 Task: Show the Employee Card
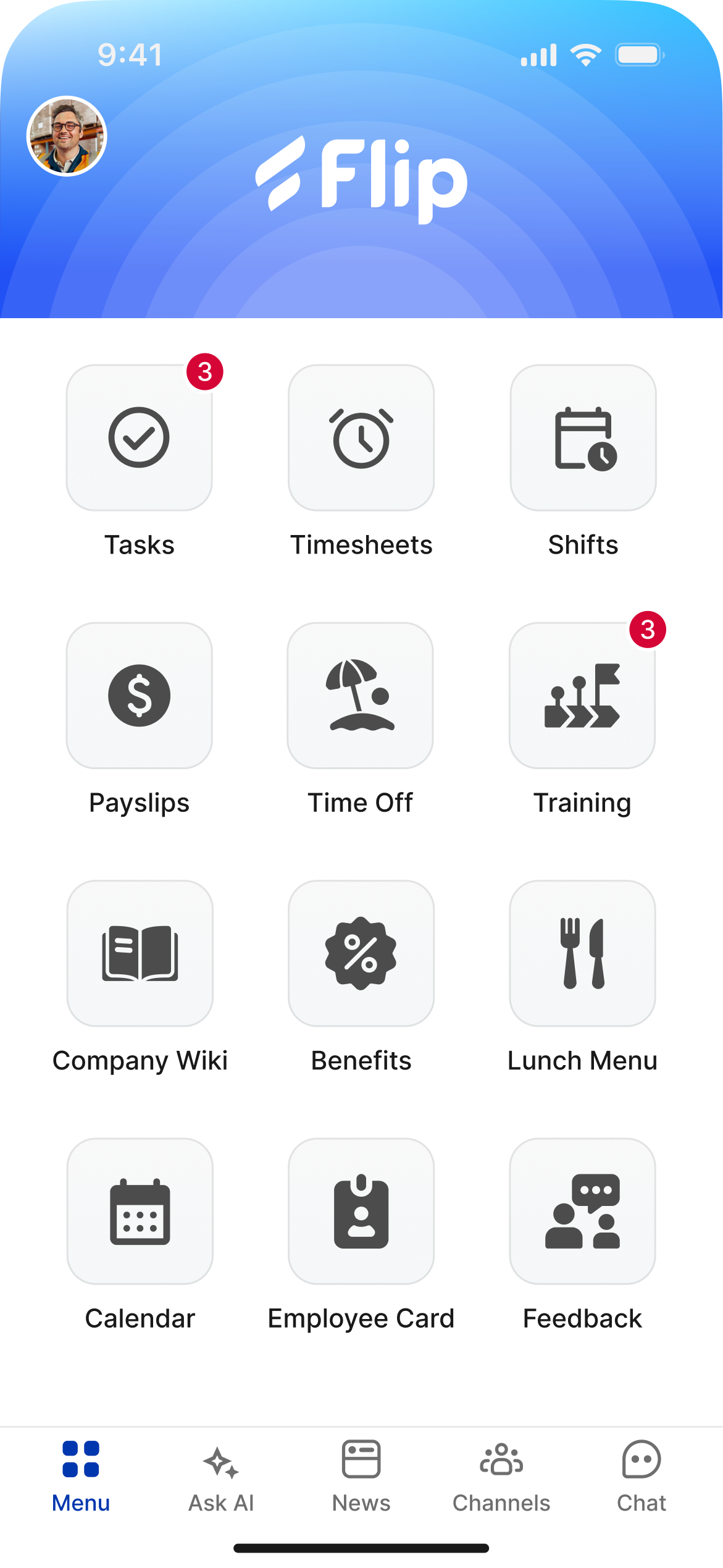pos(361,1211)
